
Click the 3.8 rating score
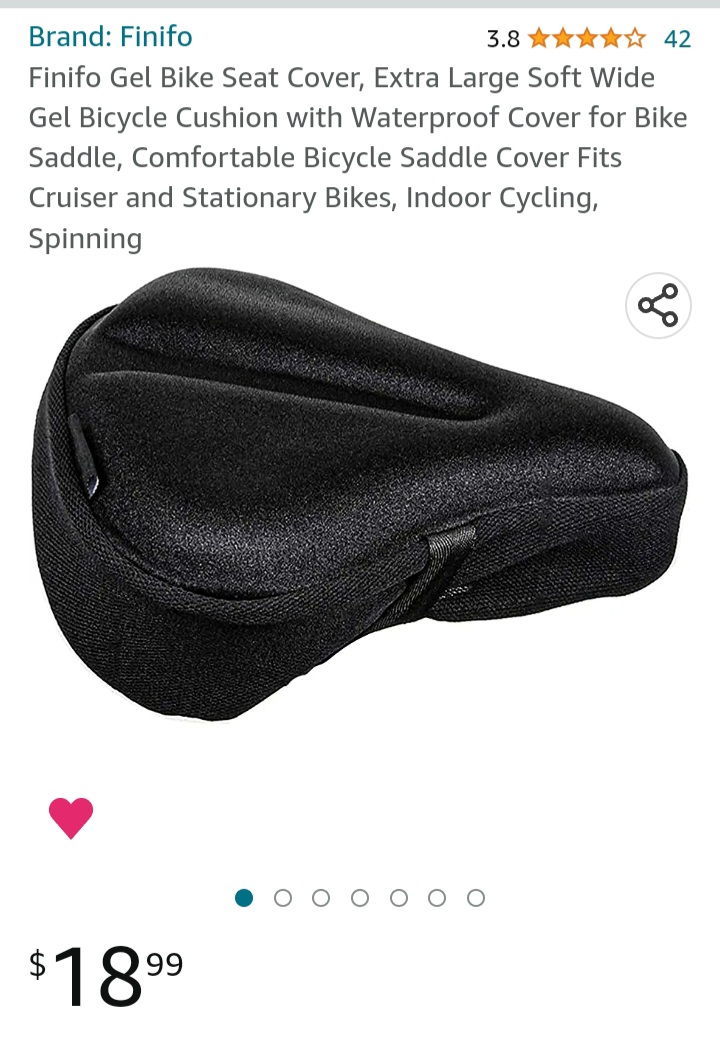[502, 40]
